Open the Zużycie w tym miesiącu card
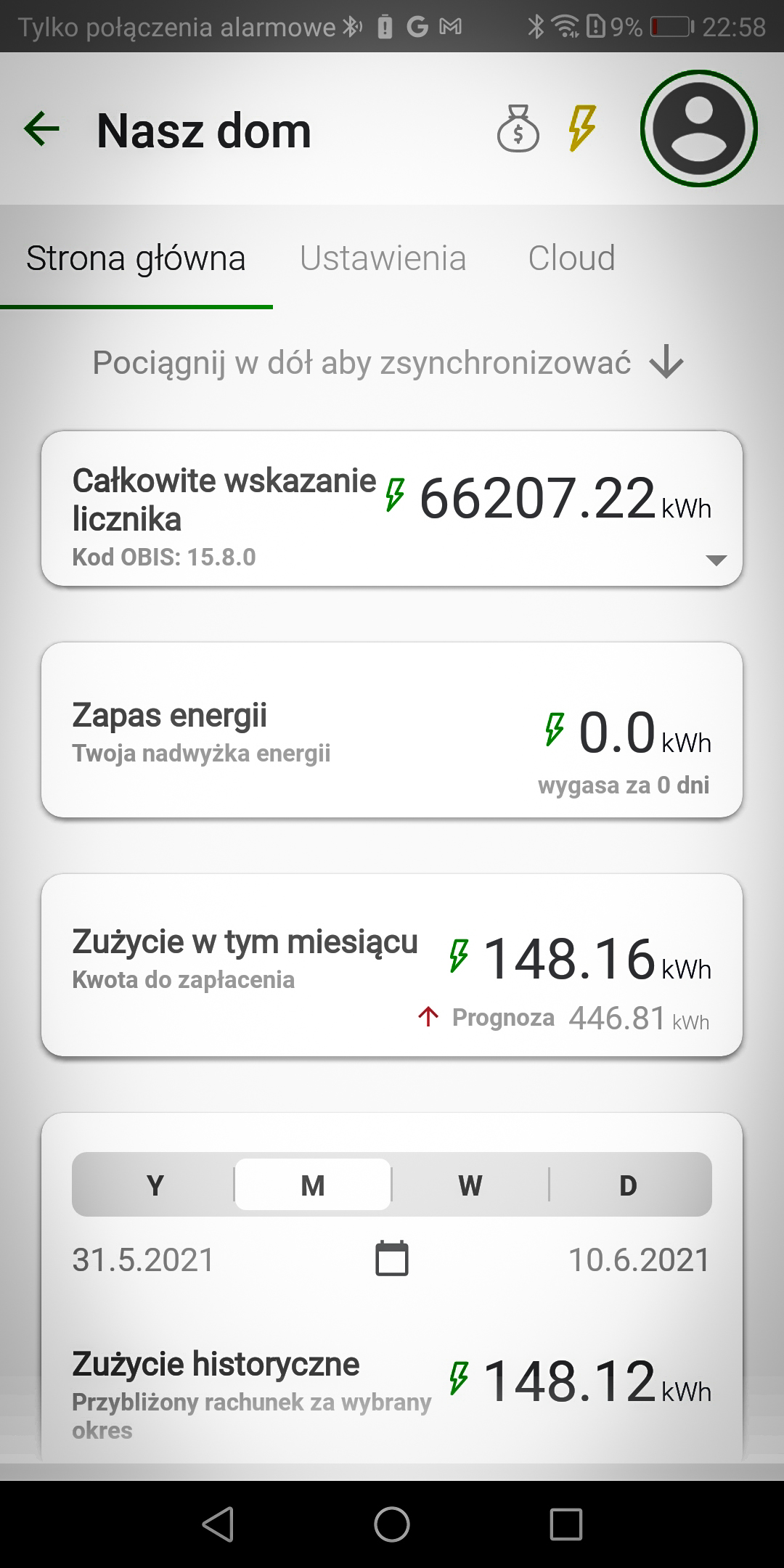784x1568 pixels. [x=392, y=965]
